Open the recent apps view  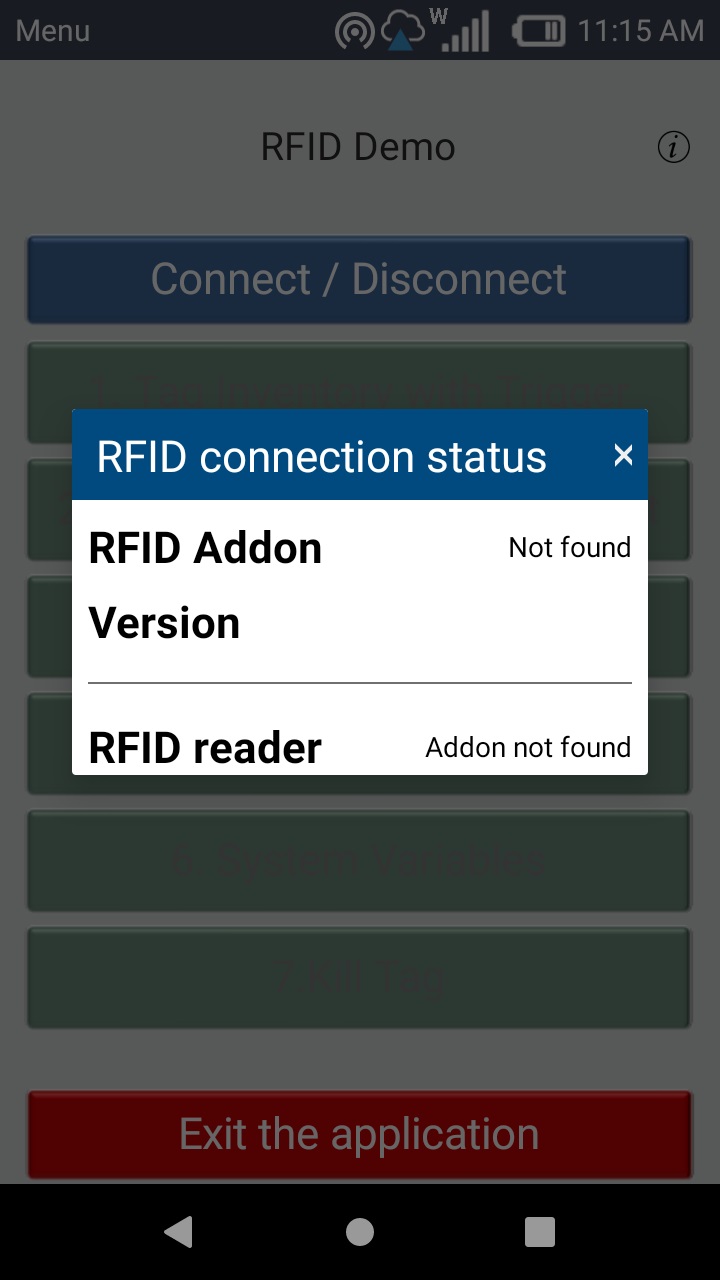click(540, 1232)
